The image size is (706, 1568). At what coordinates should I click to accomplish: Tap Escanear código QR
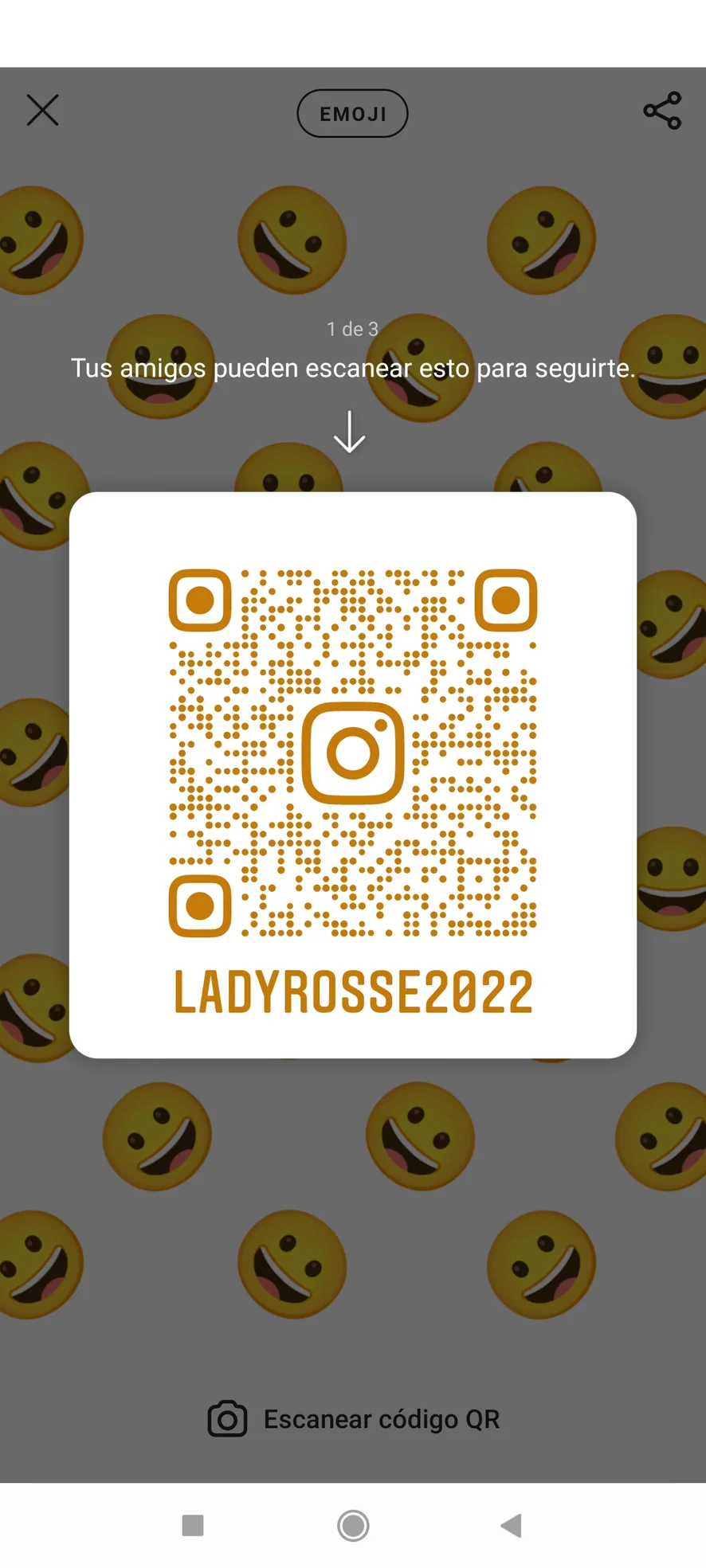pyautogui.click(x=354, y=1418)
